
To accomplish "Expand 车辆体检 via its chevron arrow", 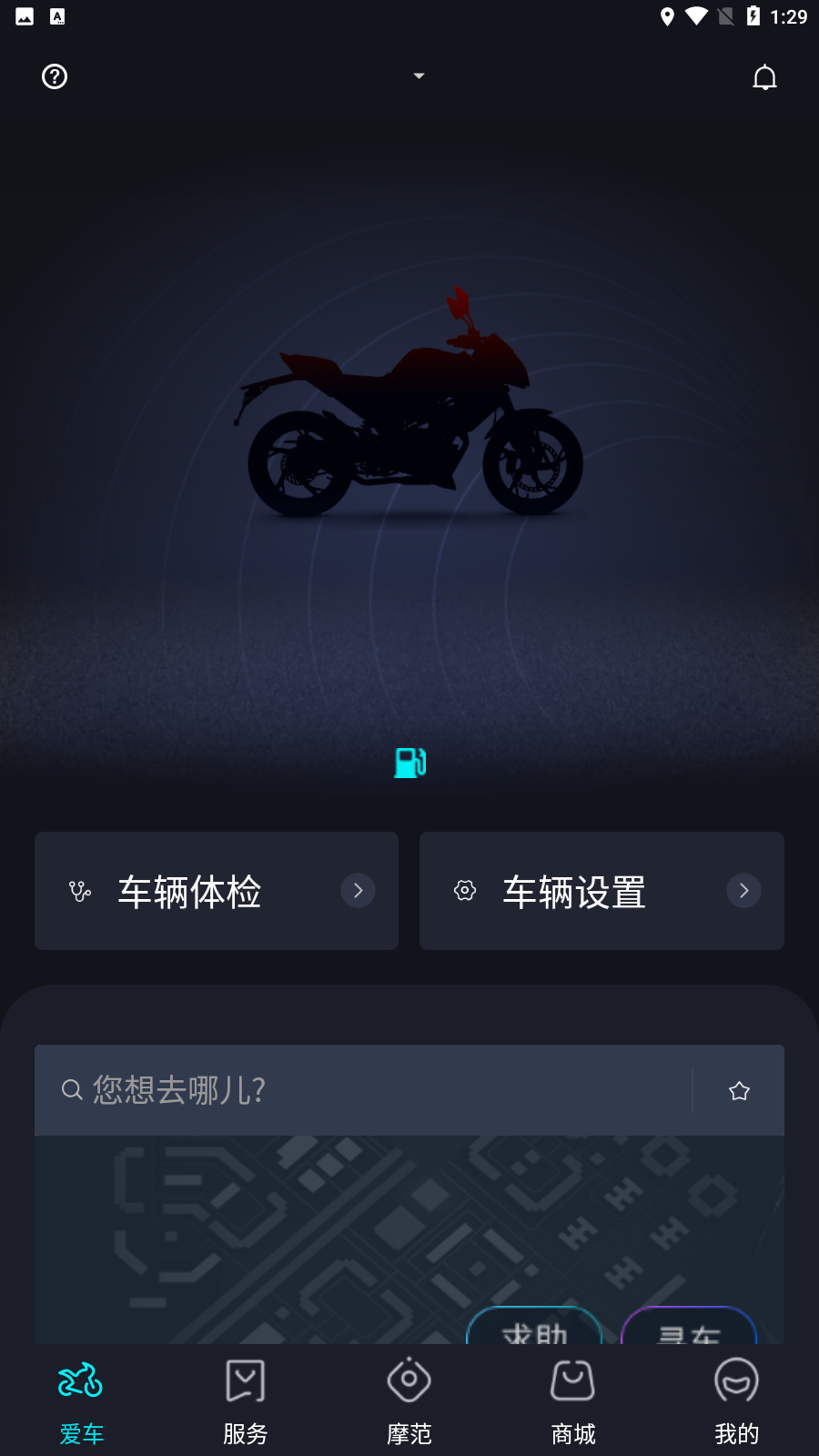I will (358, 890).
